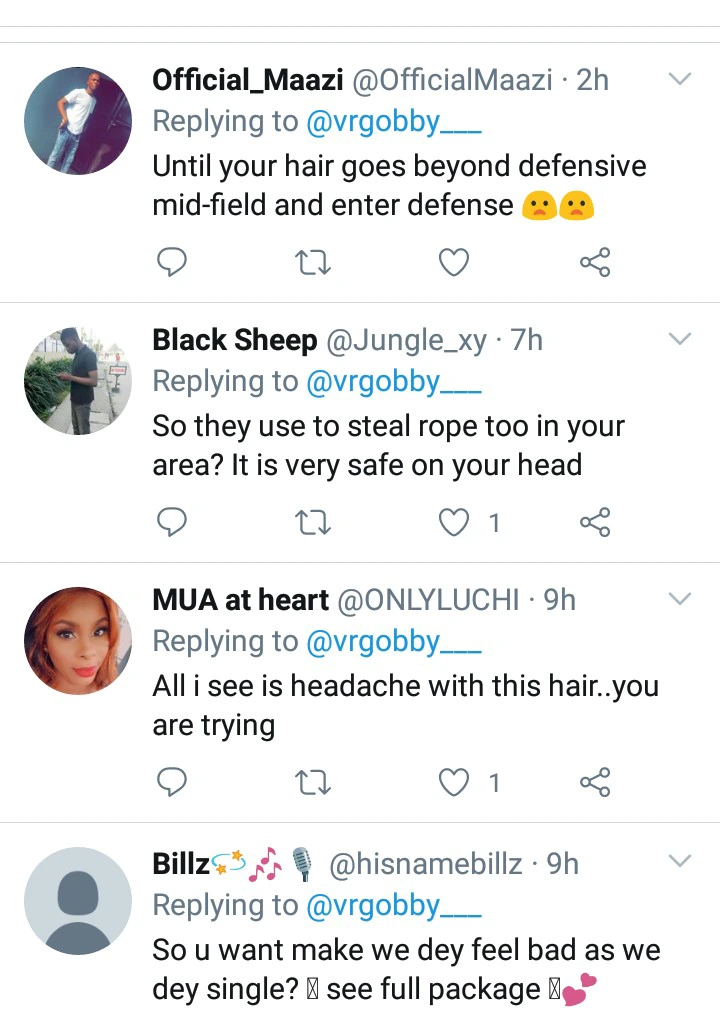The image size is (720, 1031).
Task: Open dropdown arrow on MUA at heart's tweet
Action: coord(680,599)
